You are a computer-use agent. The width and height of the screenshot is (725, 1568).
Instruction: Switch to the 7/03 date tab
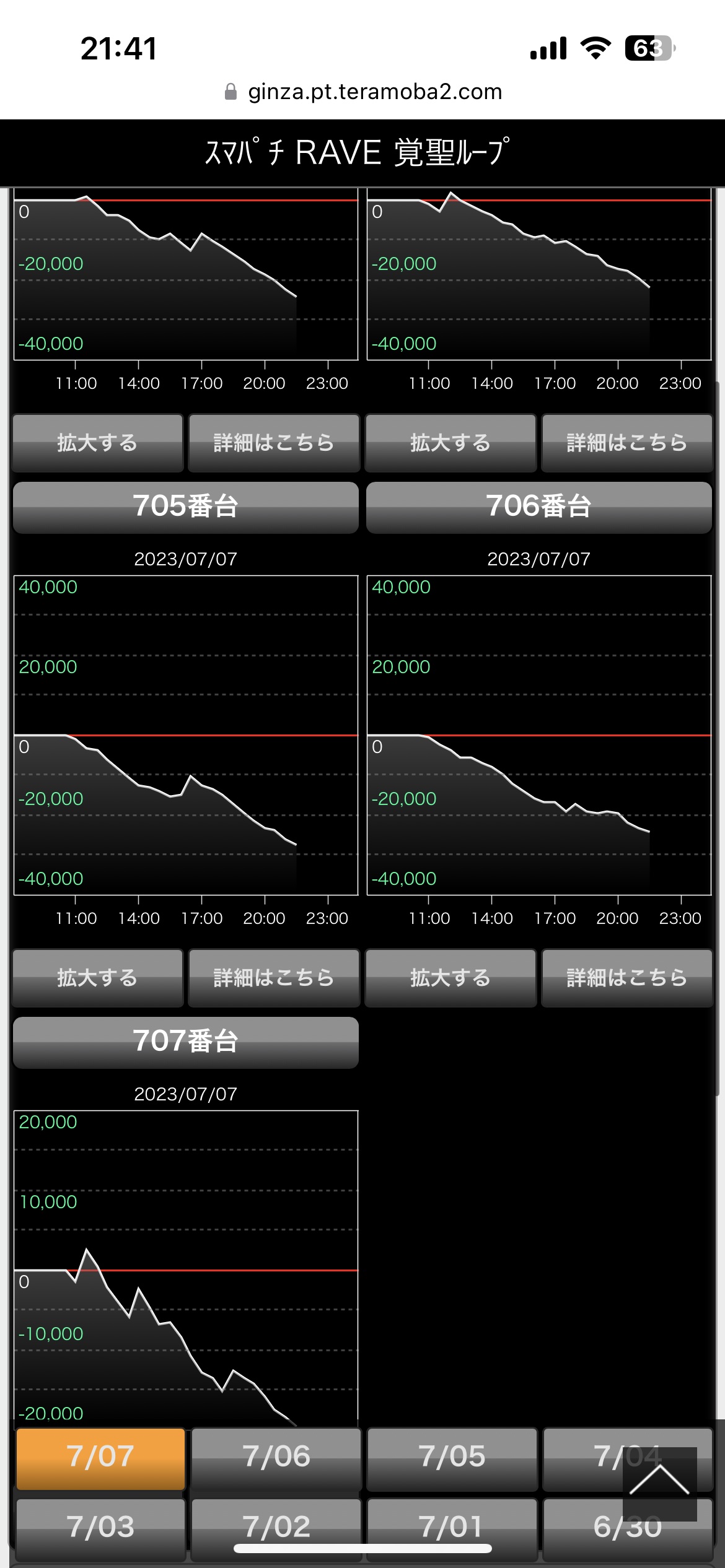100,1528
